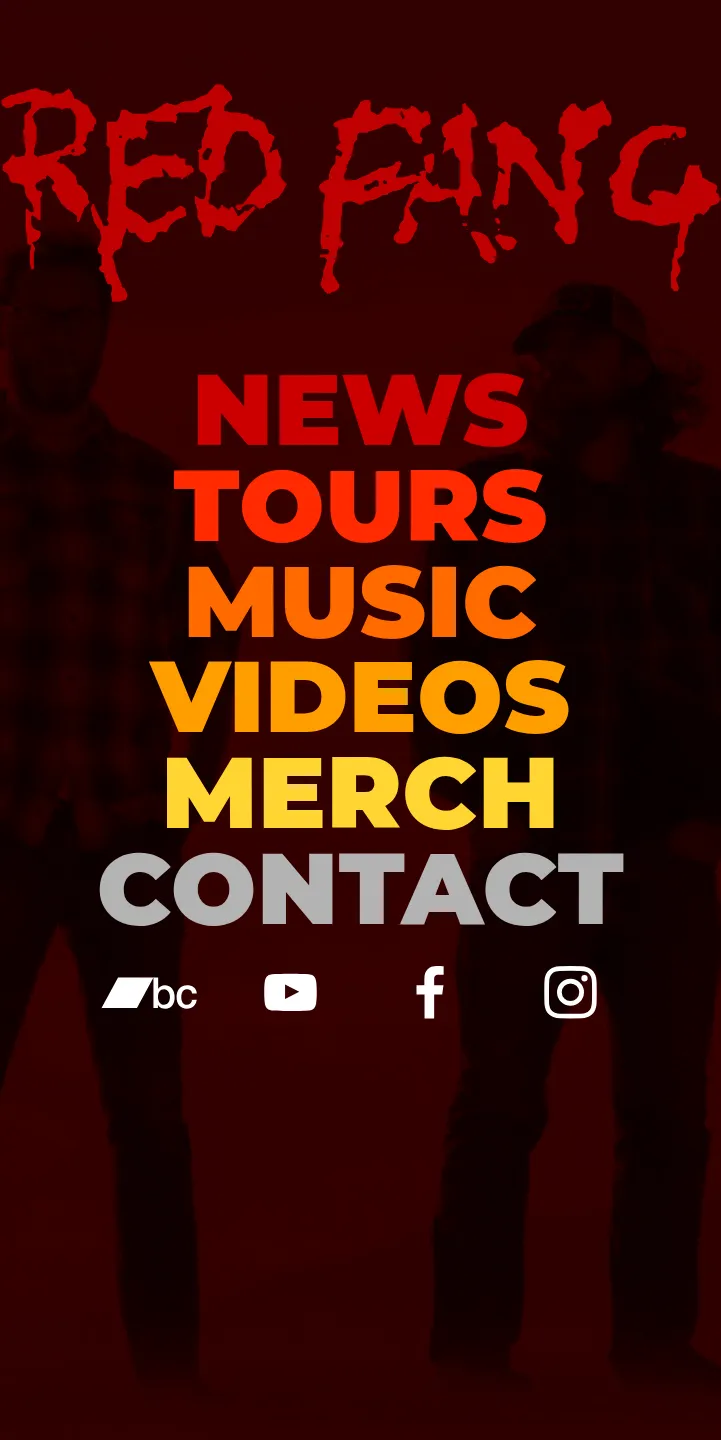Viewport: 721px width, 1440px height.
Task: Open the VIDEOS page
Action: (364, 696)
